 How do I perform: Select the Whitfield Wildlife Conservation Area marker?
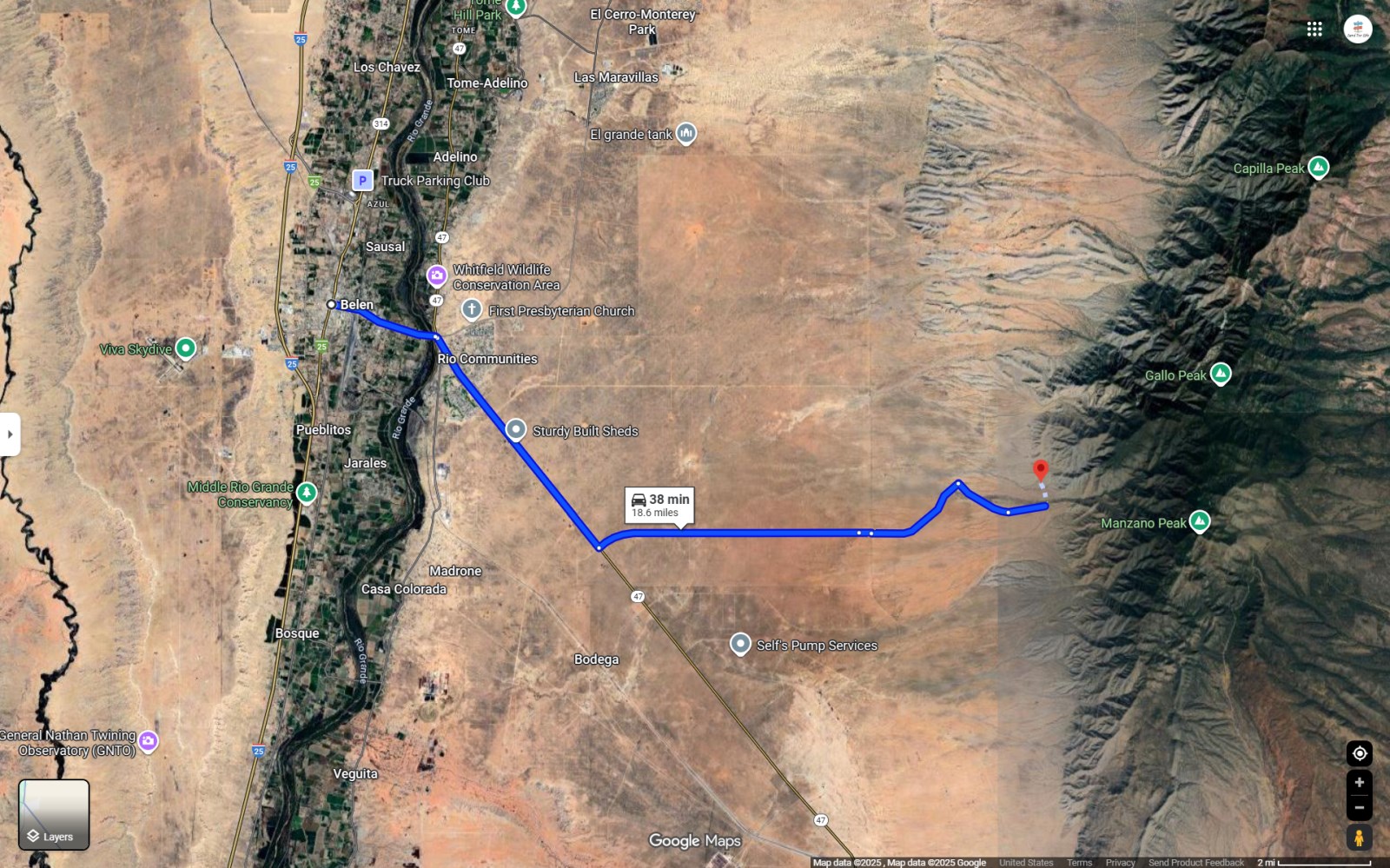(x=437, y=275)
